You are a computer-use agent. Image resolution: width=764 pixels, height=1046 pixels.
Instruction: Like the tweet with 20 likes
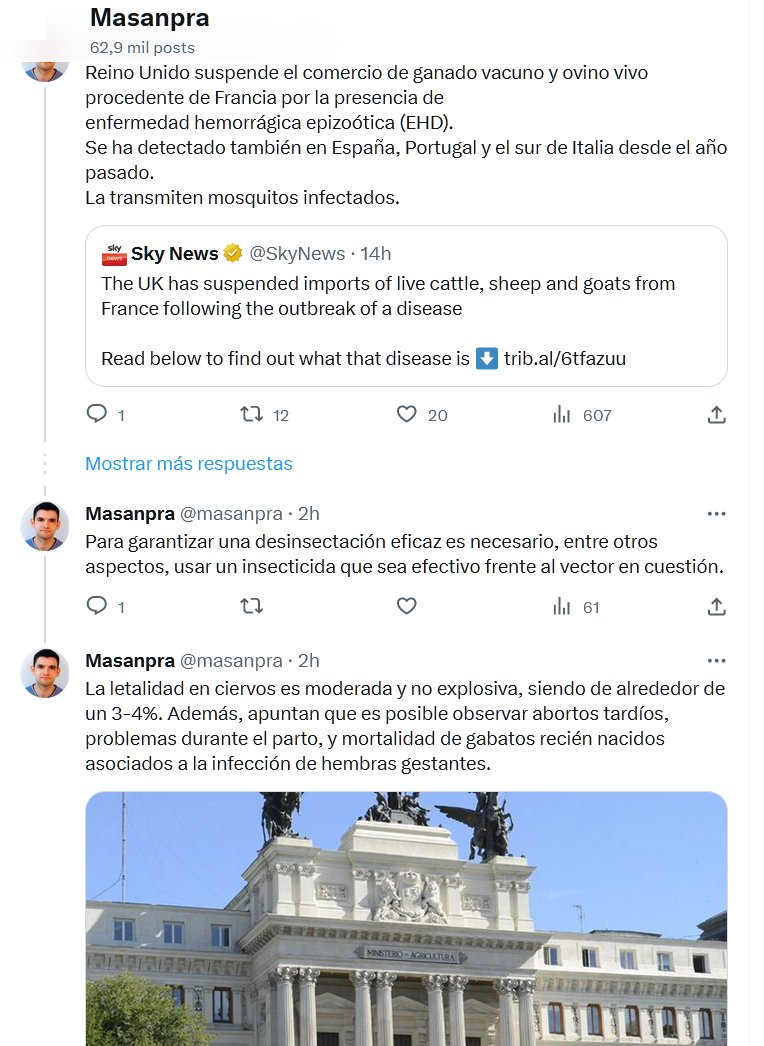406,414
